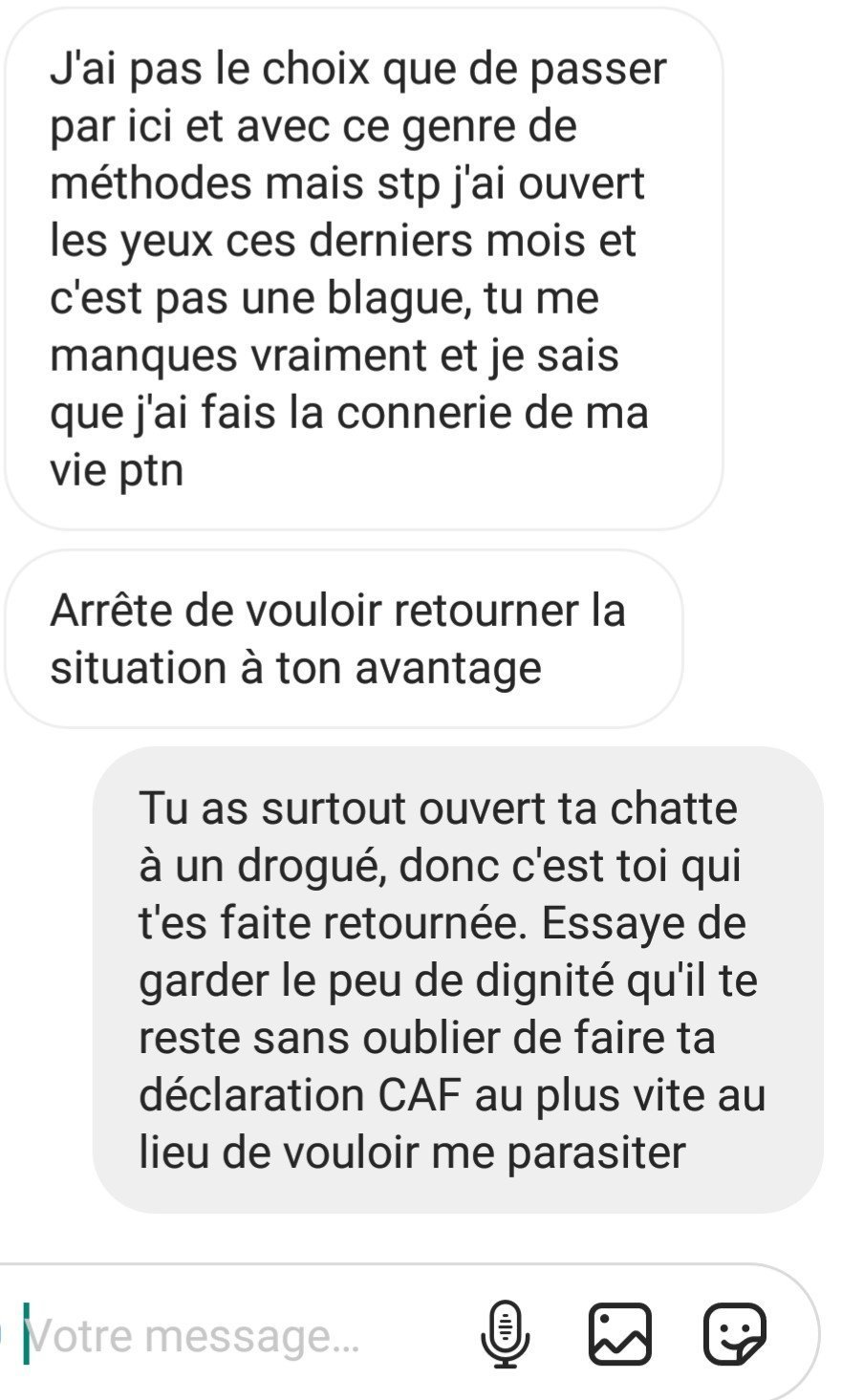Viewport: 864px width, 1400px height.
Task: Record a voice message with the microphone
Action: tap(506, 1334)
